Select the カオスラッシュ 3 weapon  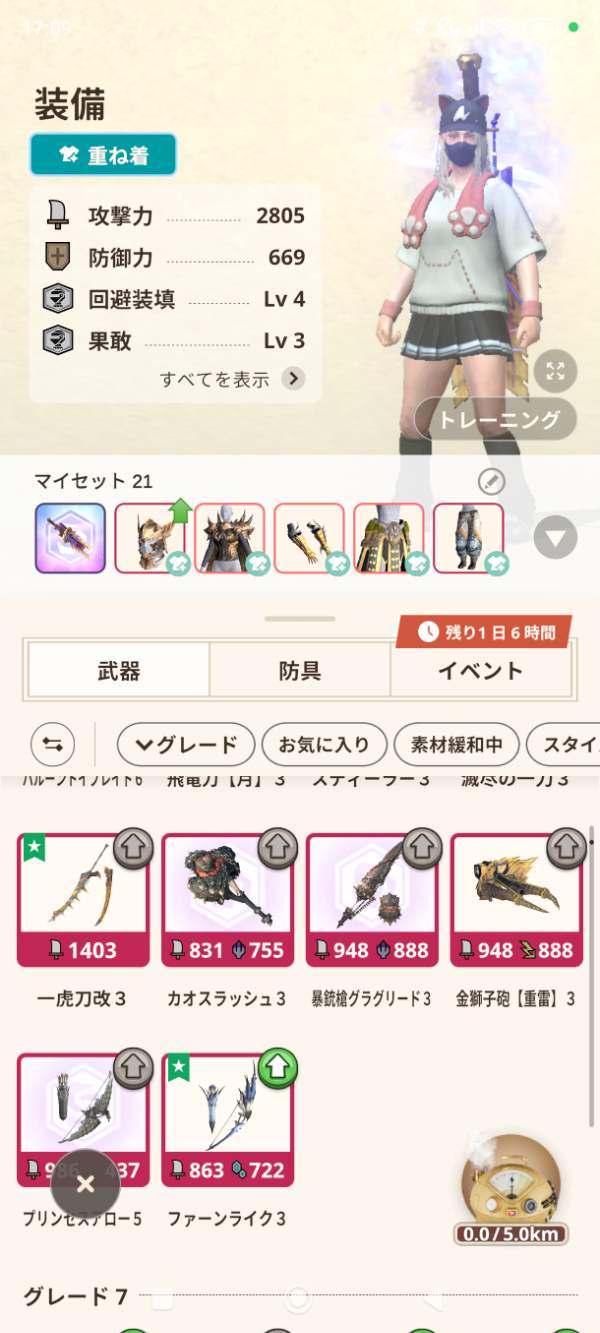(227, 900)
